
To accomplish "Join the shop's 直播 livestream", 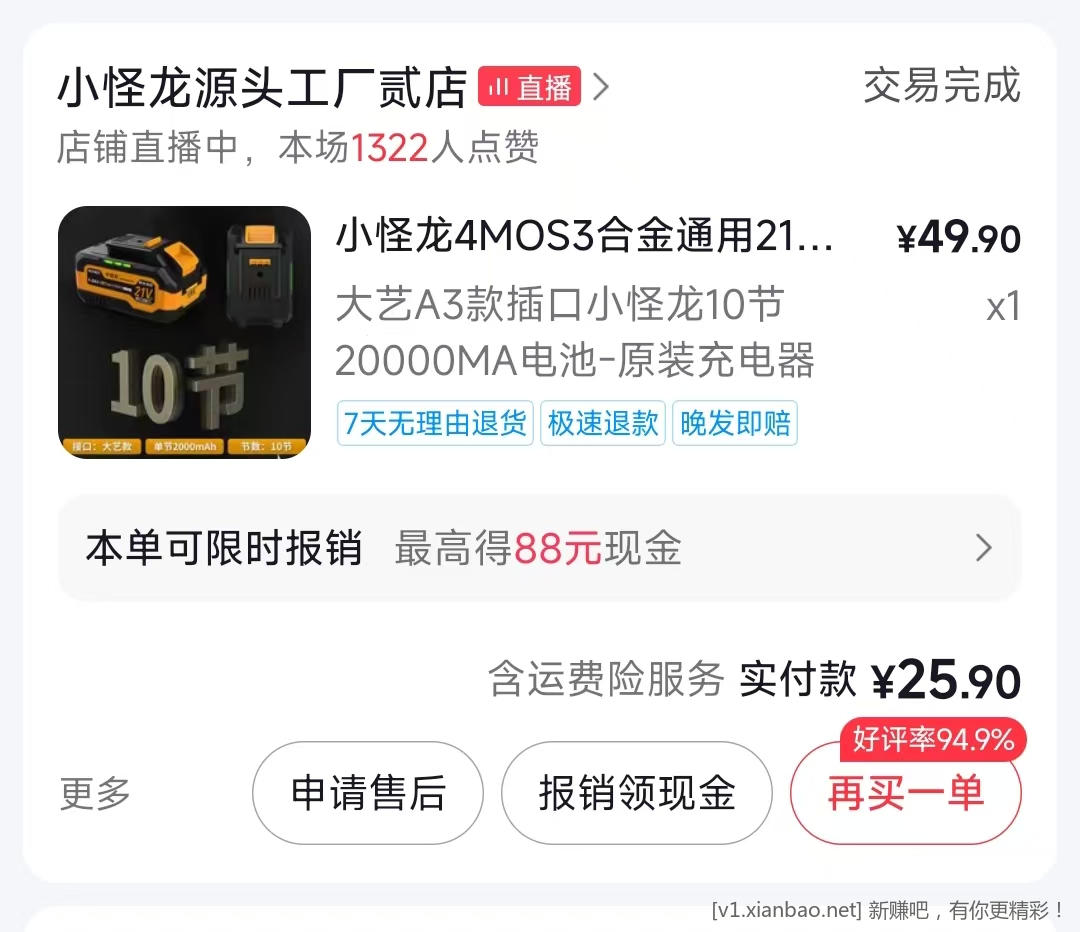I will coord(530,88).
